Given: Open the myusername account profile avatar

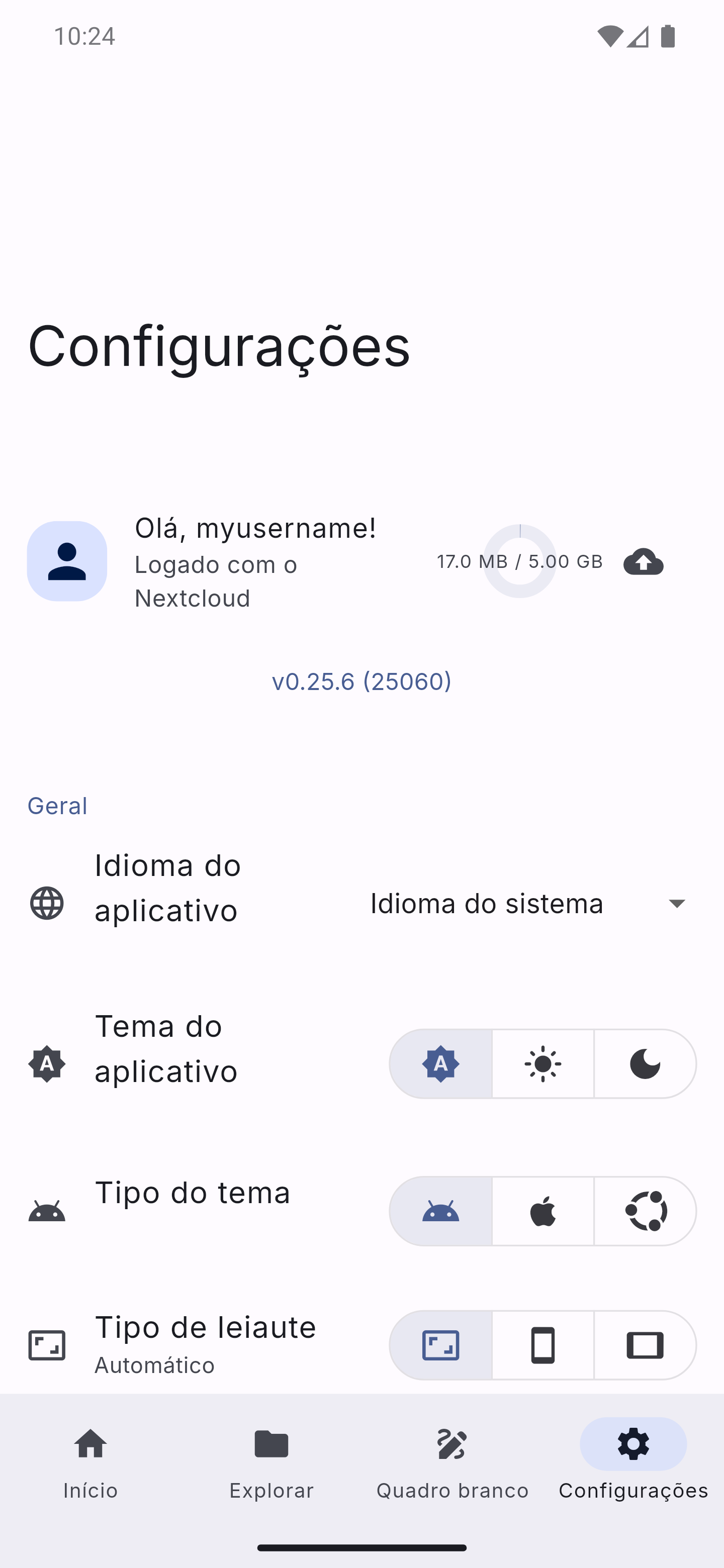Looking at the screenshot, I should click(x=67, y=561).
